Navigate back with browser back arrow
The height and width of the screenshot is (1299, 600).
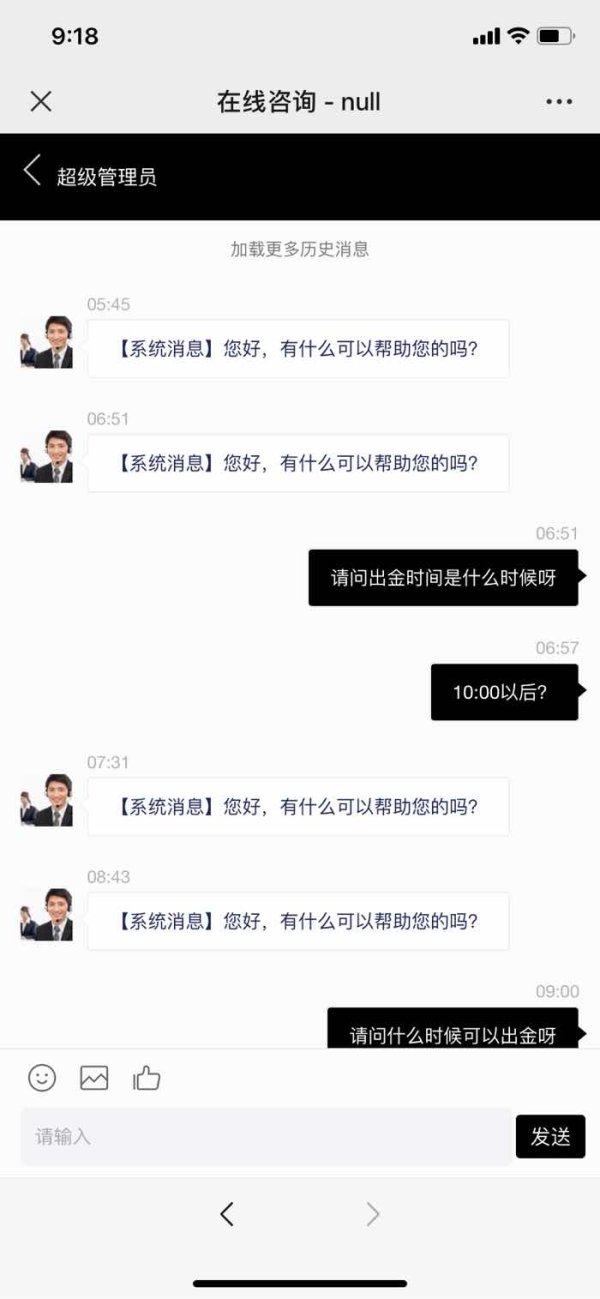coord(227,1214)
